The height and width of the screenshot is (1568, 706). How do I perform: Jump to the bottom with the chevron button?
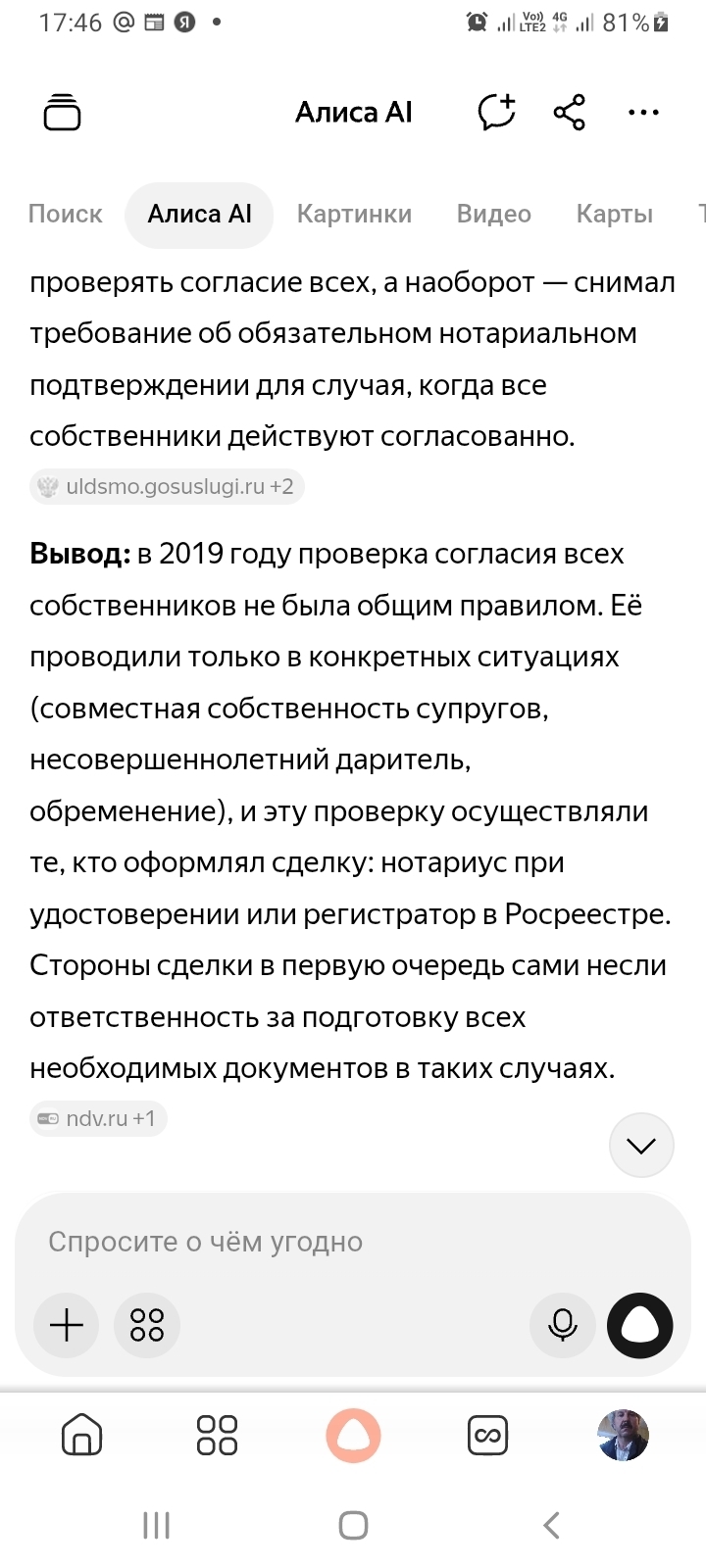click(x=641, y=1145)
